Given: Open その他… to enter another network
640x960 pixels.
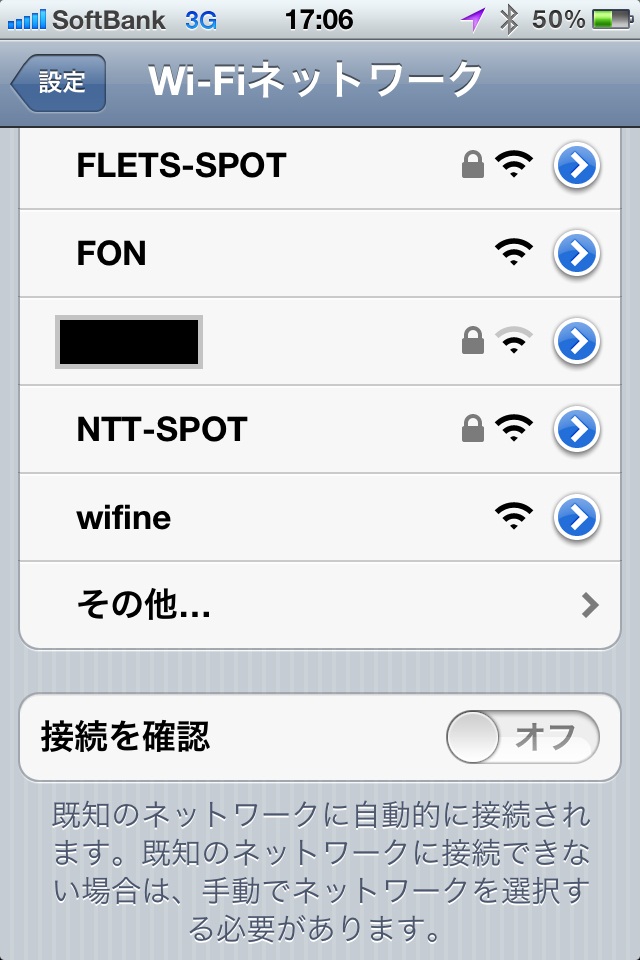Looking at the screenshot, I should (320, 605).
